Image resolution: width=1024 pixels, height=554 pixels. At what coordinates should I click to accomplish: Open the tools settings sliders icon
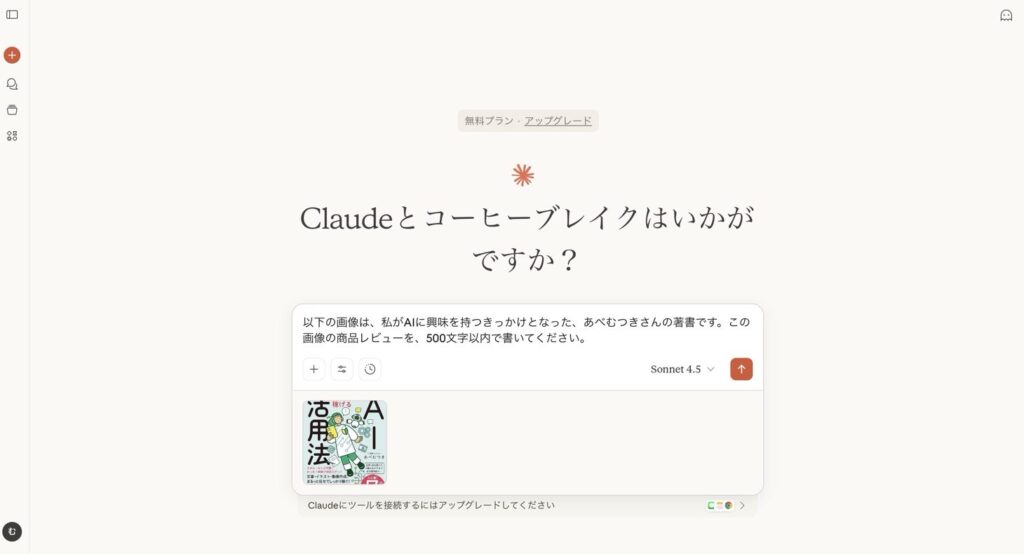click(x=342, y=369)
